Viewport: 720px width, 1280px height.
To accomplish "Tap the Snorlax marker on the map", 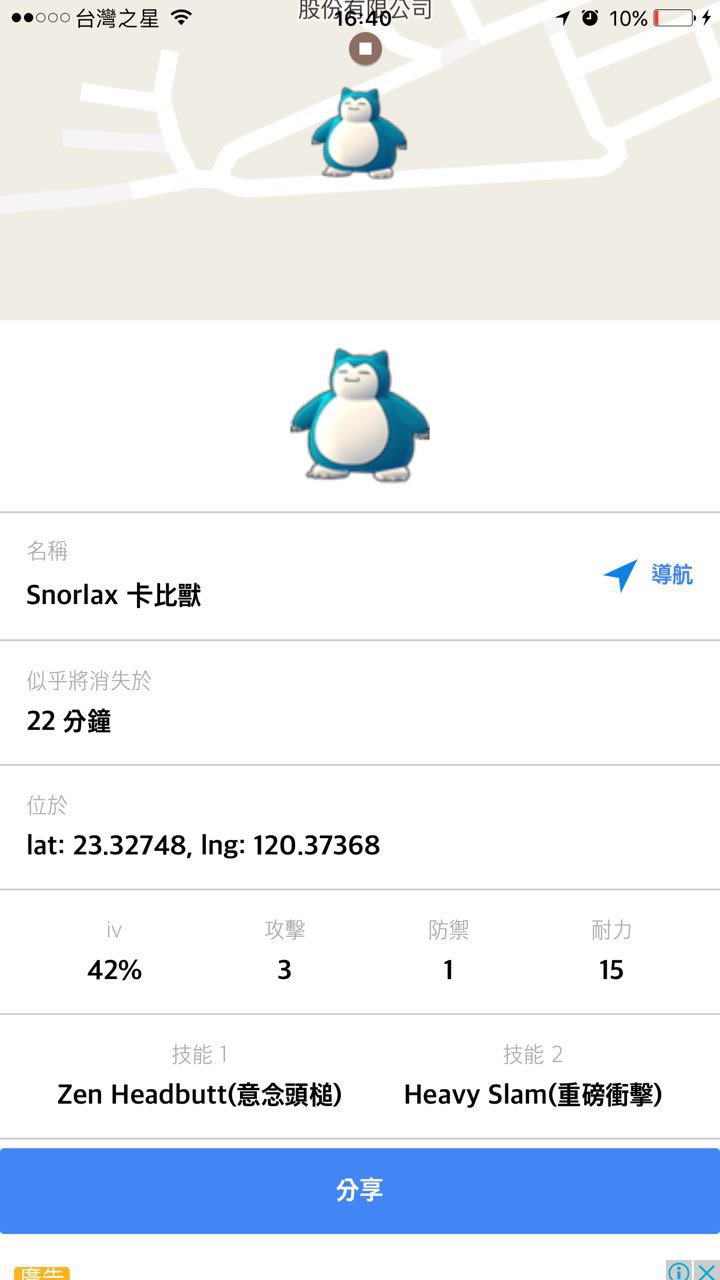I will [x=358, y=133].
